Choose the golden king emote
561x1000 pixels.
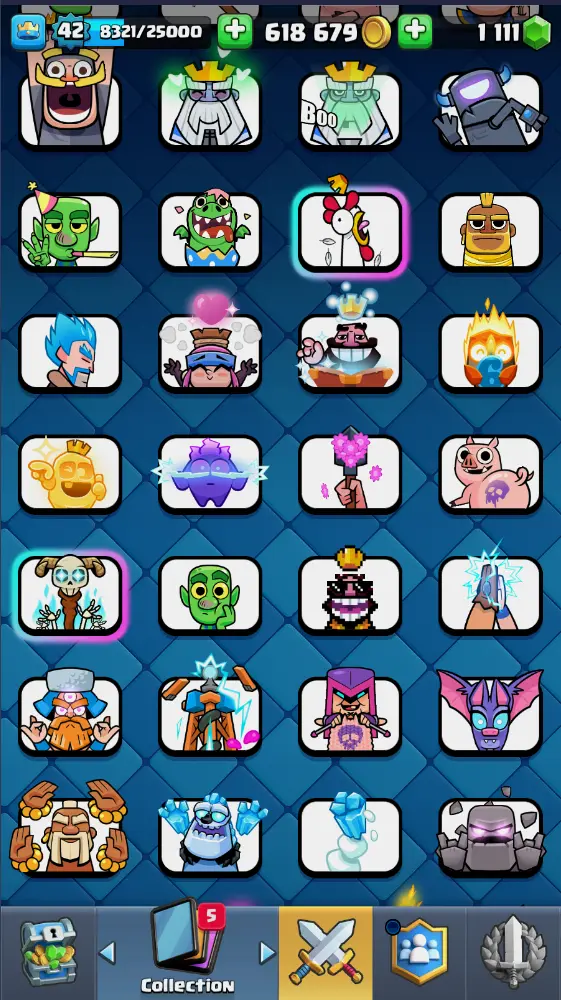(70, 473)
